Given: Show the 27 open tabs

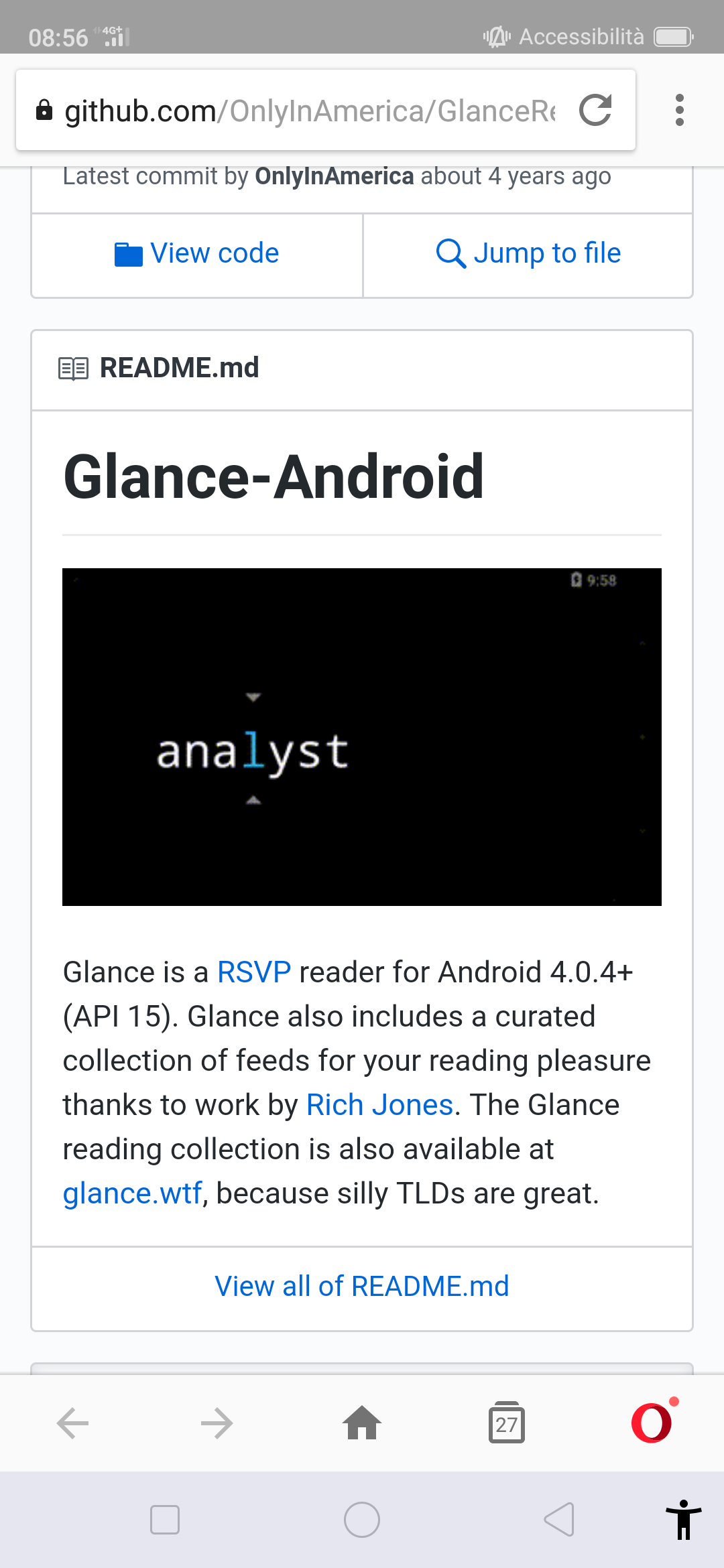Looking at the screenshot, I should coord(507,1423).
